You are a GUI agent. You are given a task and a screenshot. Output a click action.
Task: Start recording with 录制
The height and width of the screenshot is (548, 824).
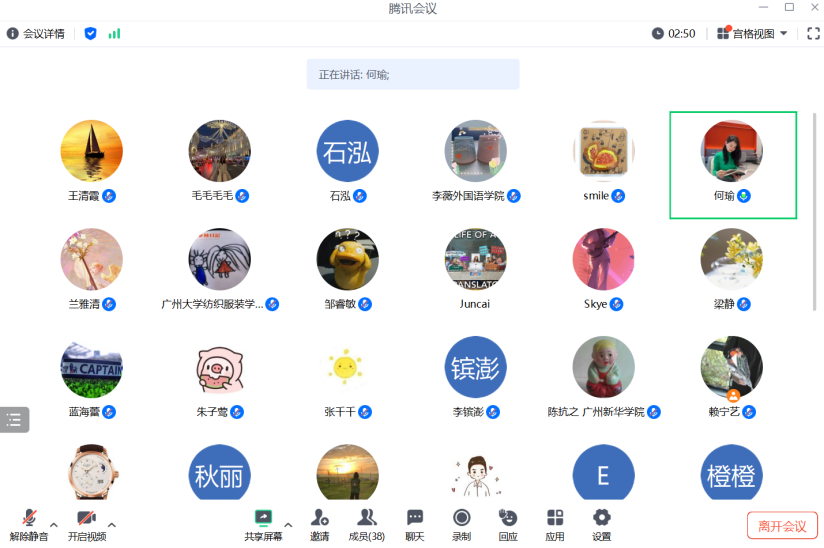(461, 524)
